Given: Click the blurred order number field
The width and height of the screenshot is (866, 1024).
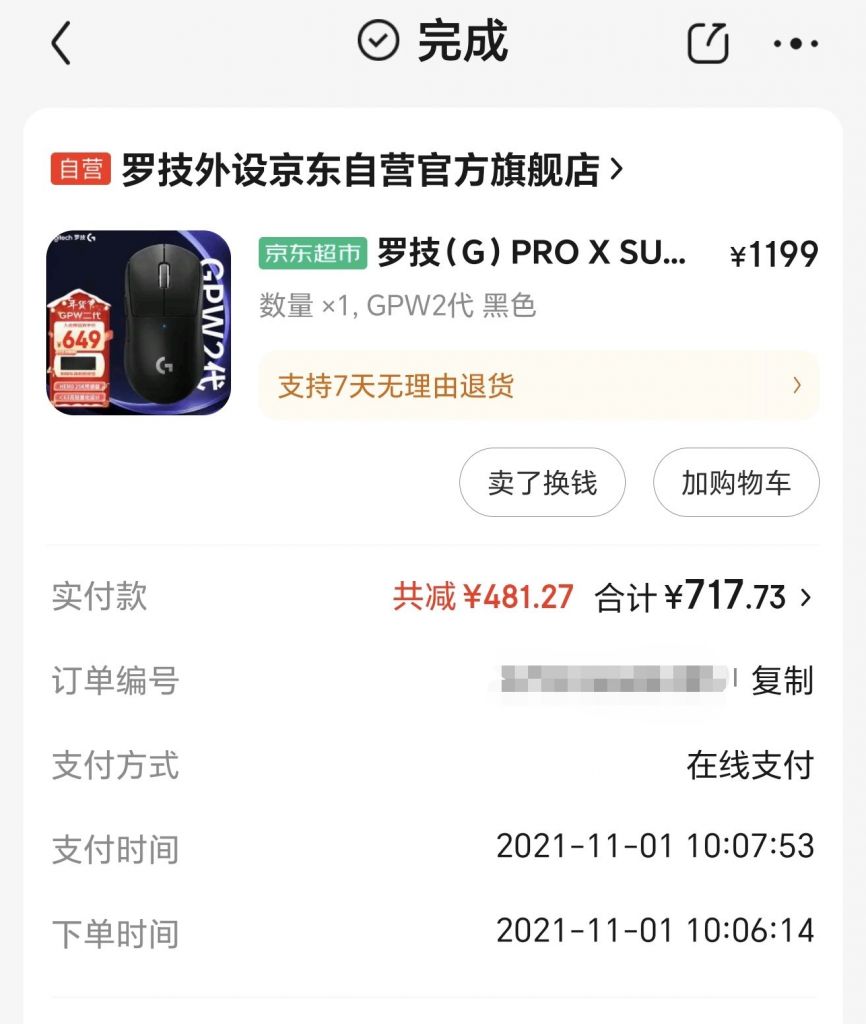Looking at the screenshot, I should pos(610,683).
